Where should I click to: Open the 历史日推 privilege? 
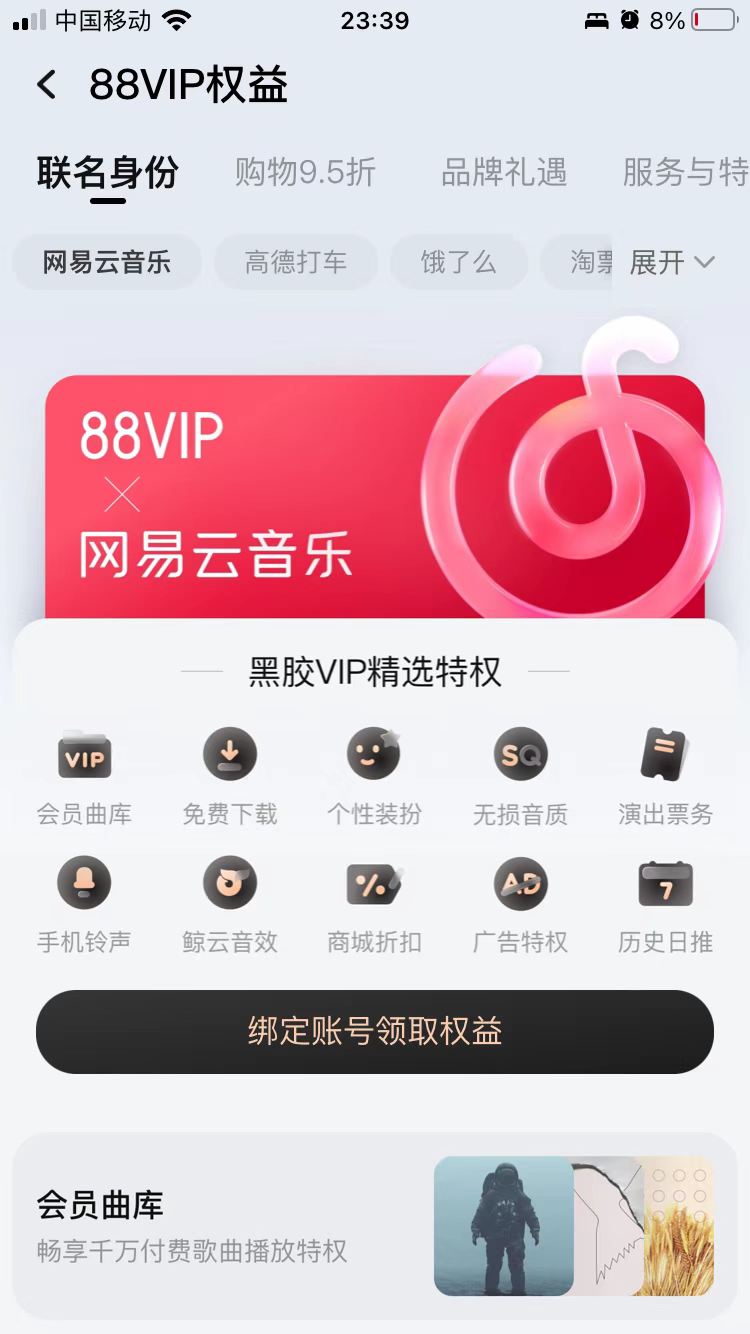click(665, 884)
